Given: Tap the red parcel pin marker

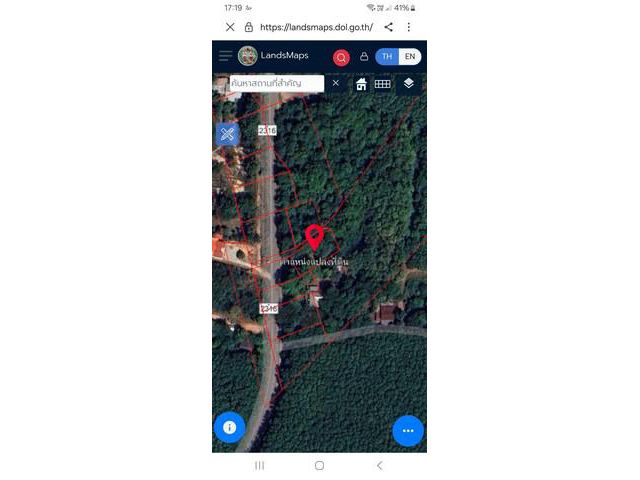Looking at the screenshot, I should click(315, 236).
